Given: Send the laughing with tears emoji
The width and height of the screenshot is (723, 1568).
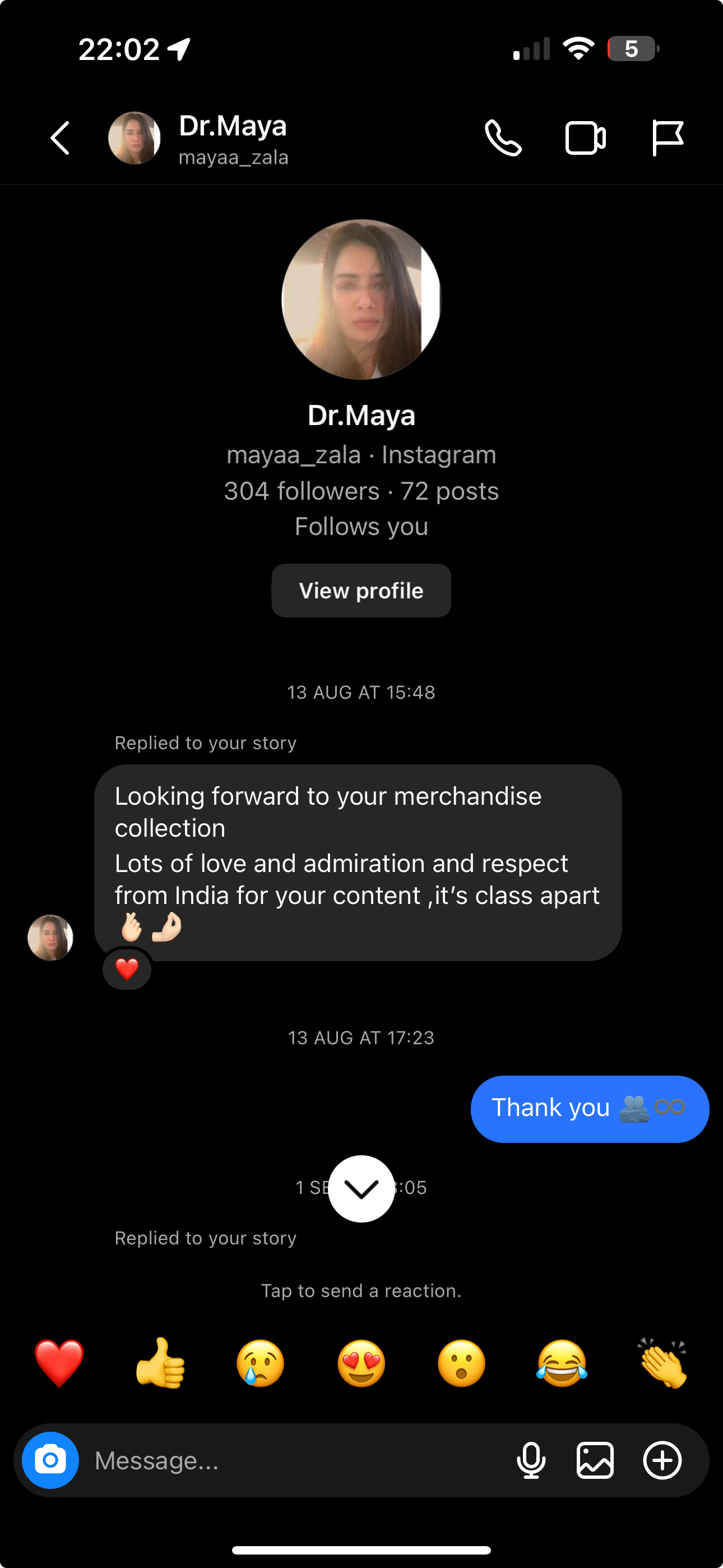Looking at the screenshot, I should (x=562, y=1363).
